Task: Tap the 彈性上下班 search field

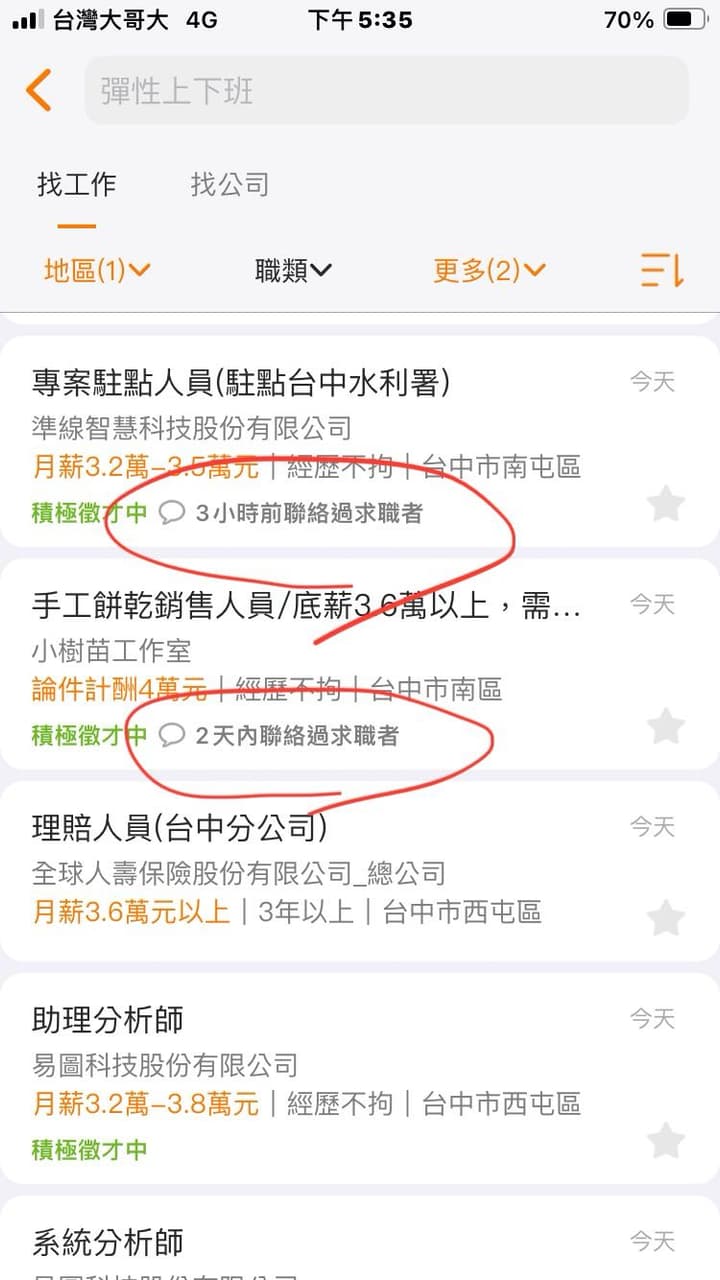Action: pyautogui.click(x=386, y=91)
